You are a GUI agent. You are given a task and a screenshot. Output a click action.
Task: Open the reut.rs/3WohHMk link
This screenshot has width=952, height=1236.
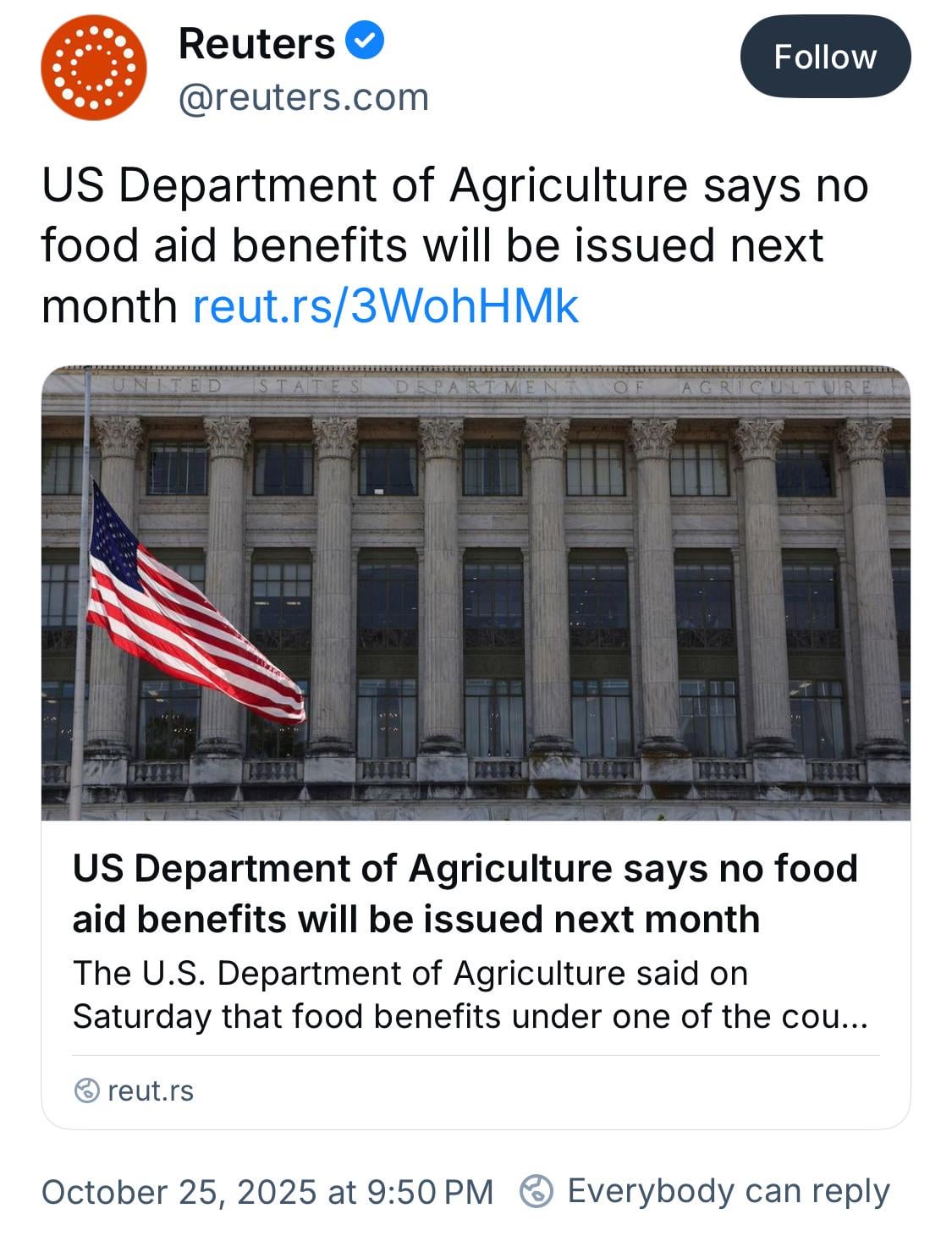pos(385,305)
